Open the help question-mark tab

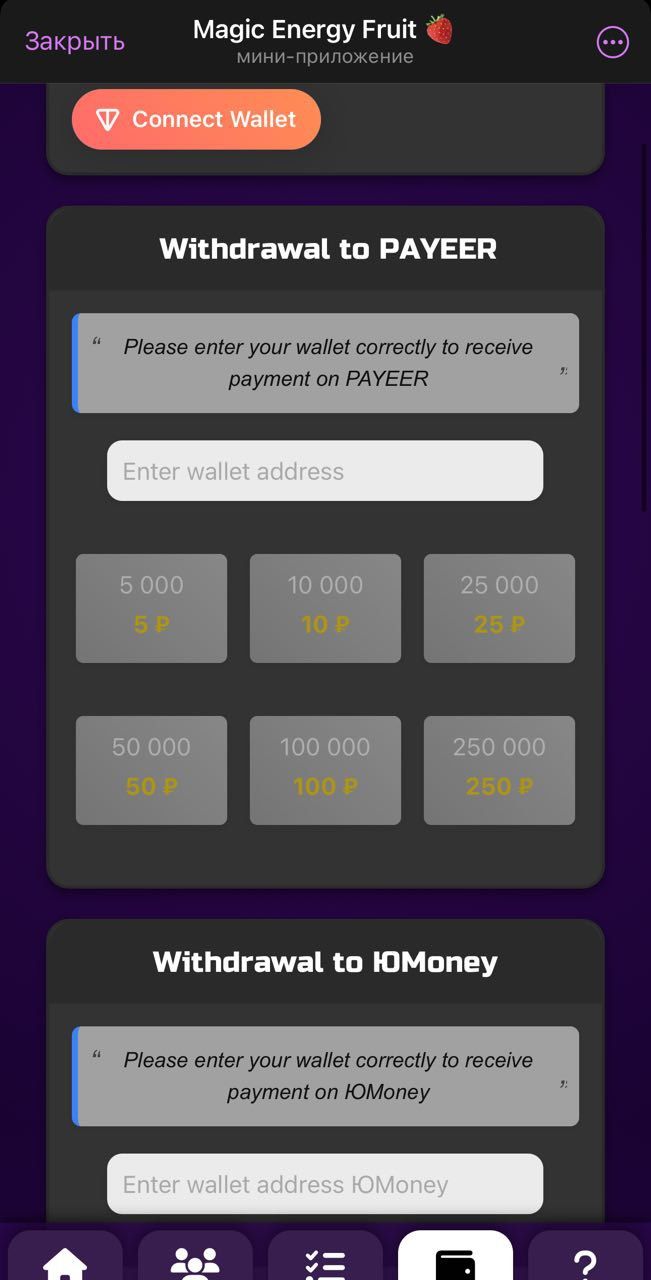coord(585,1260)
